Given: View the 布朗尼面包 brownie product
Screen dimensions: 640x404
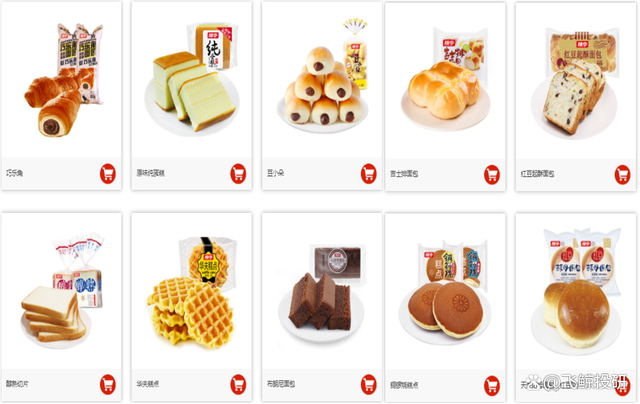Looking at the screenshot, I should point(321,290).
